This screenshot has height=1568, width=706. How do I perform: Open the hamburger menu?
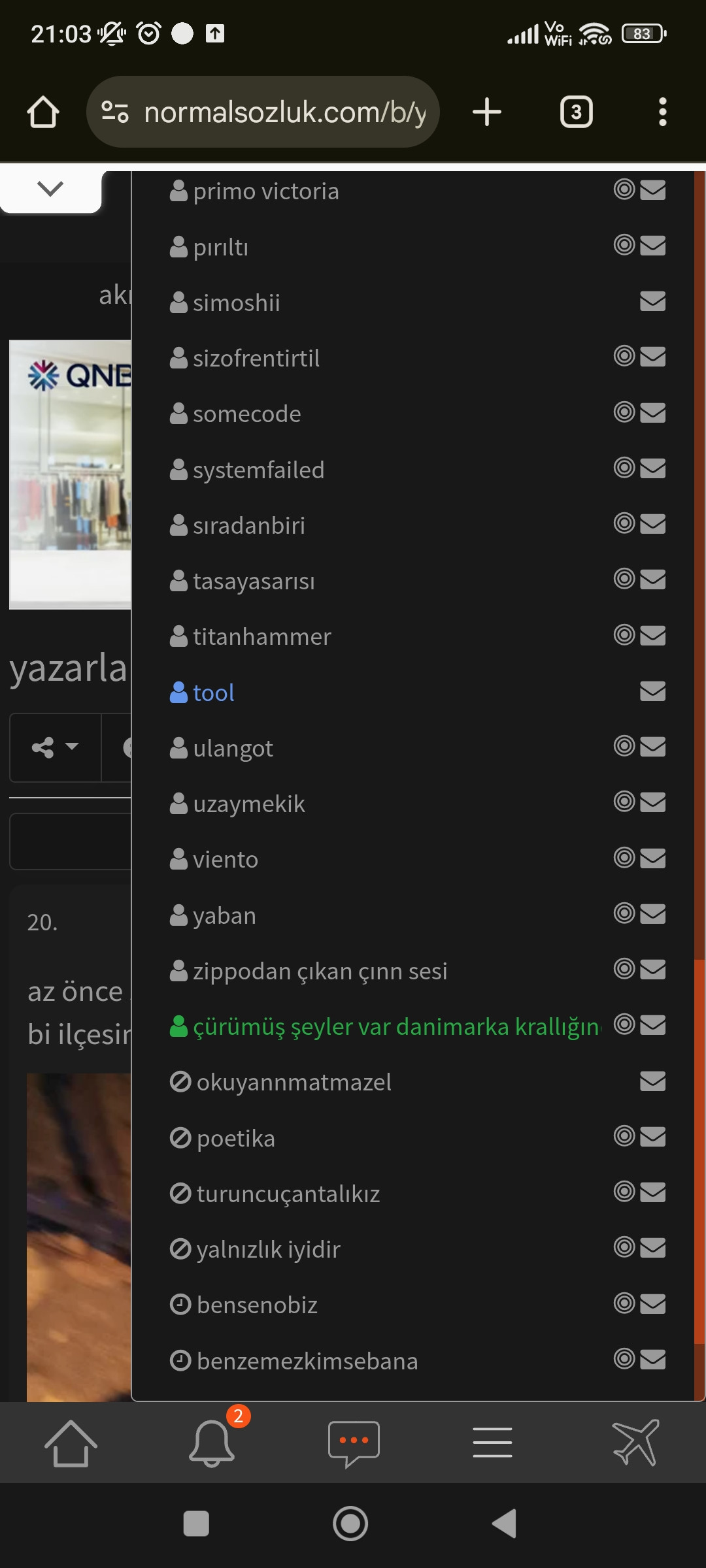(x=492, y=1443)
